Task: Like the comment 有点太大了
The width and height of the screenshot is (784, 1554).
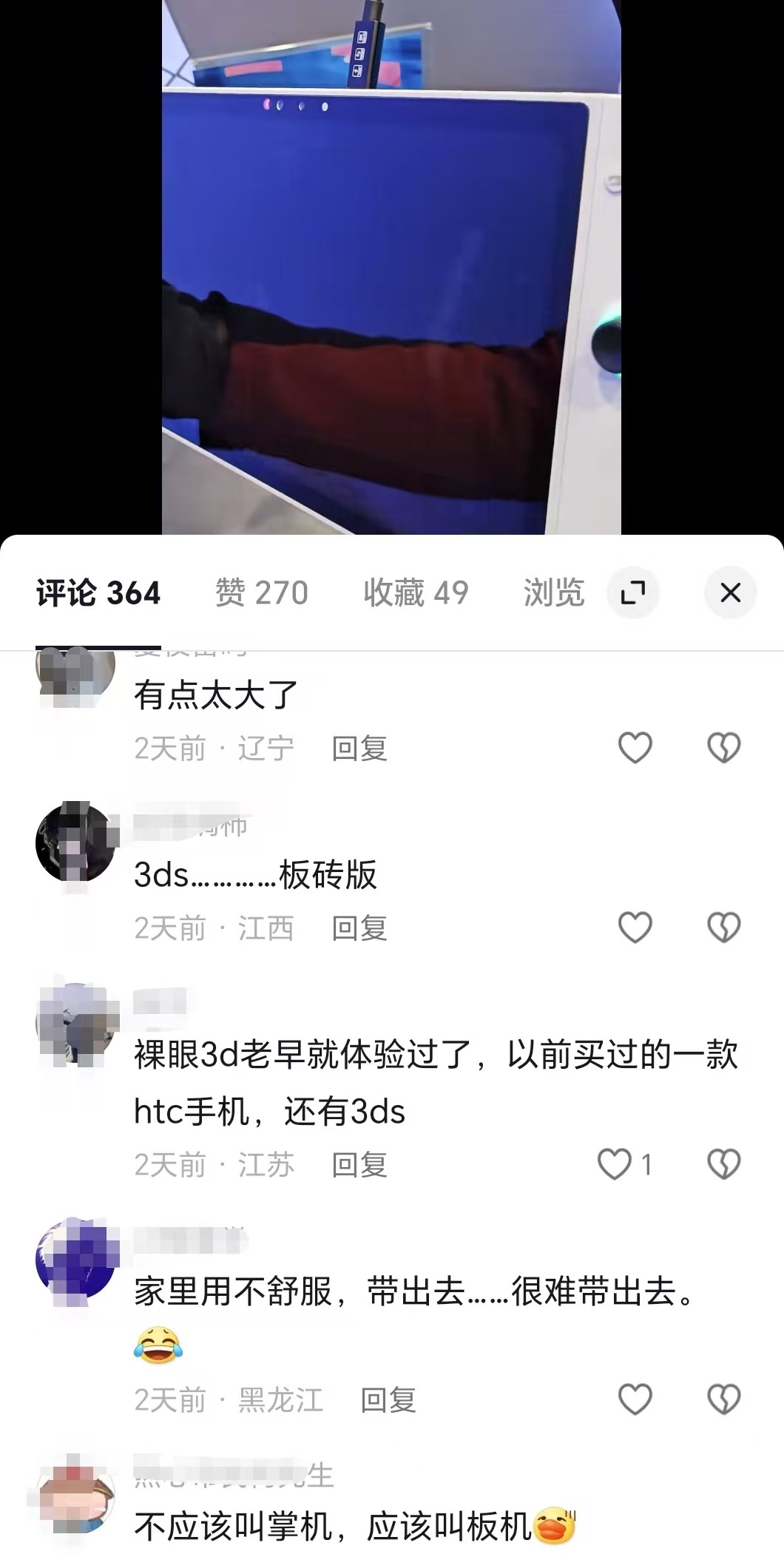Action: click(635, 748)
